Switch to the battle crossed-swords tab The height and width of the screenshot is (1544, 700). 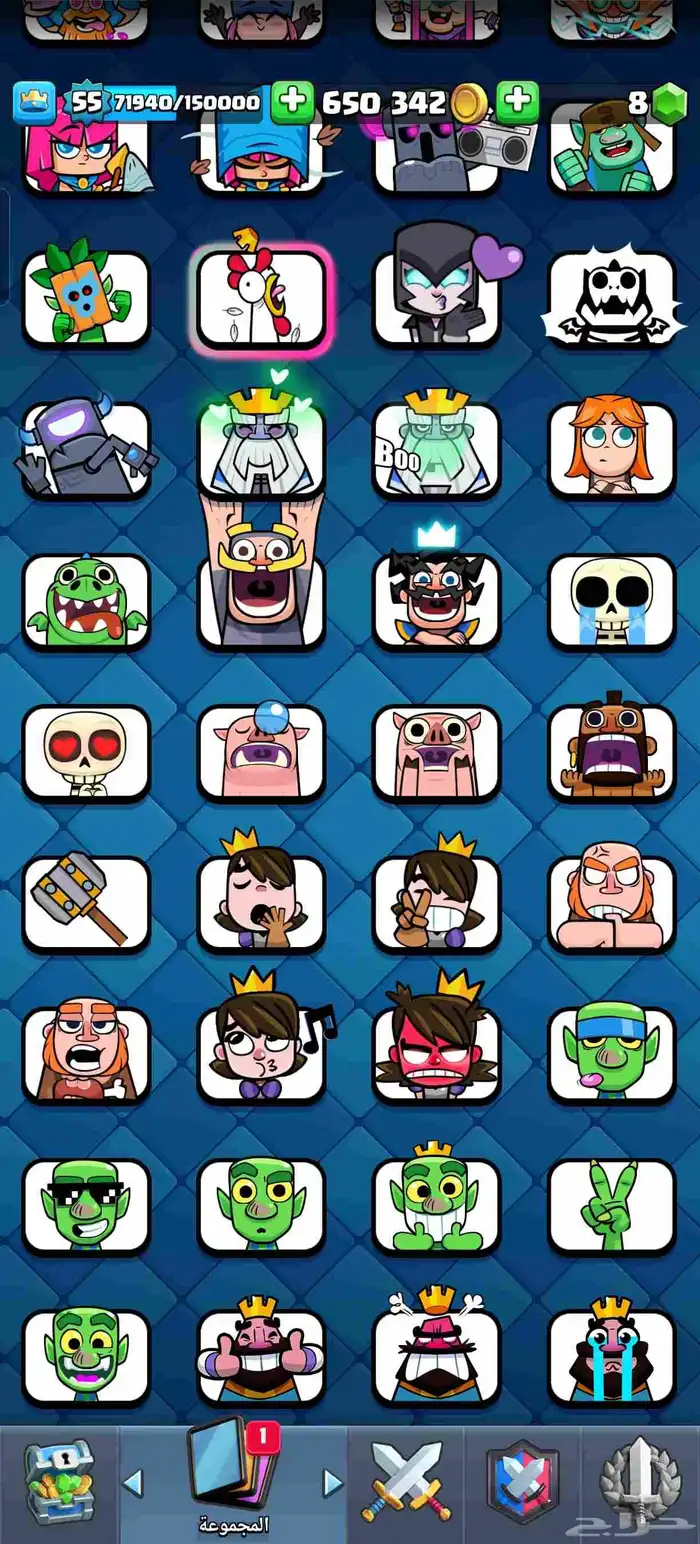point(407,1483)
